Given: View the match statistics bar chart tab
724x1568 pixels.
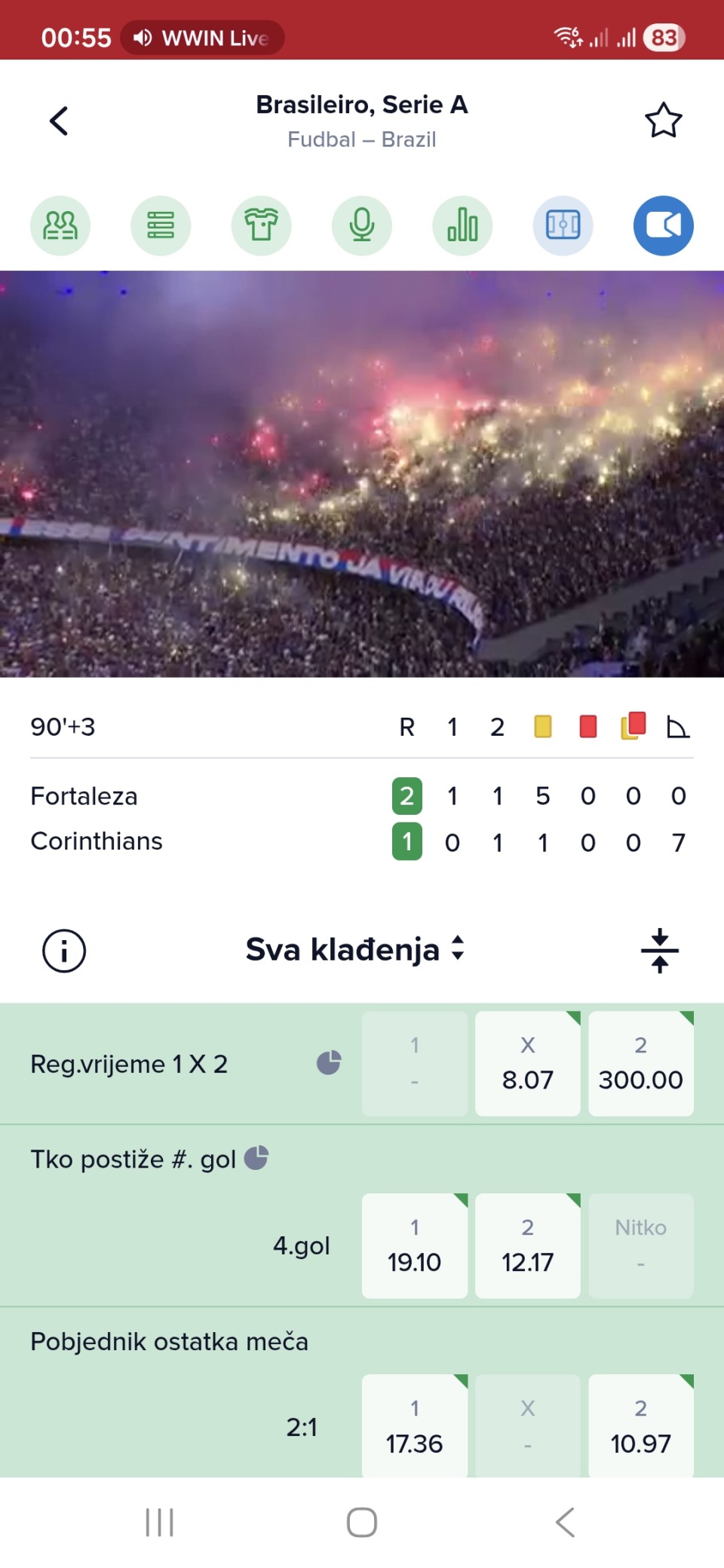Looking at the screenshot, I should (462, 225).
